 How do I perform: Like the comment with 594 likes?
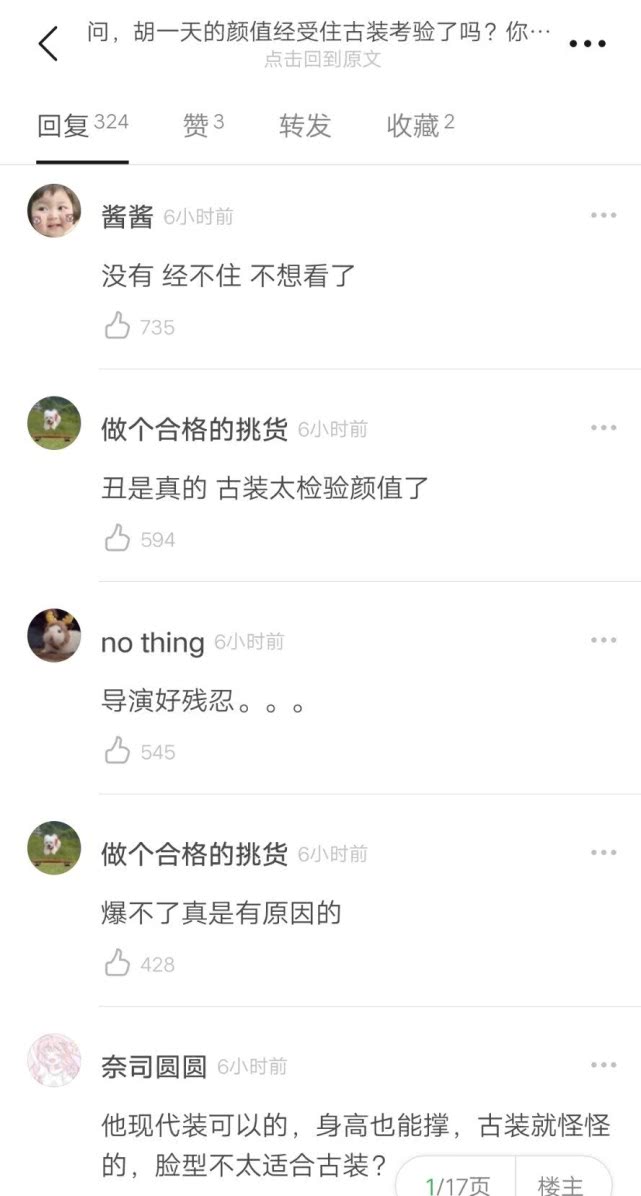tap(118, 539)
